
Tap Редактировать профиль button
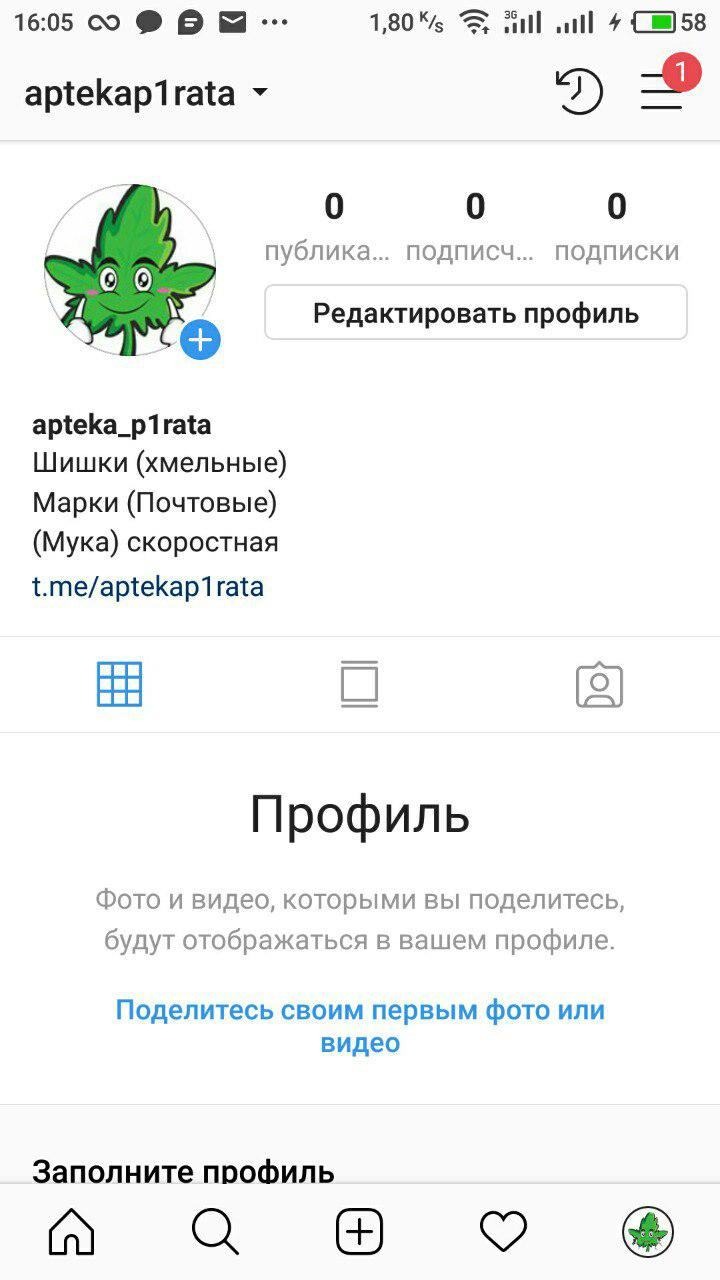point(476,313)
